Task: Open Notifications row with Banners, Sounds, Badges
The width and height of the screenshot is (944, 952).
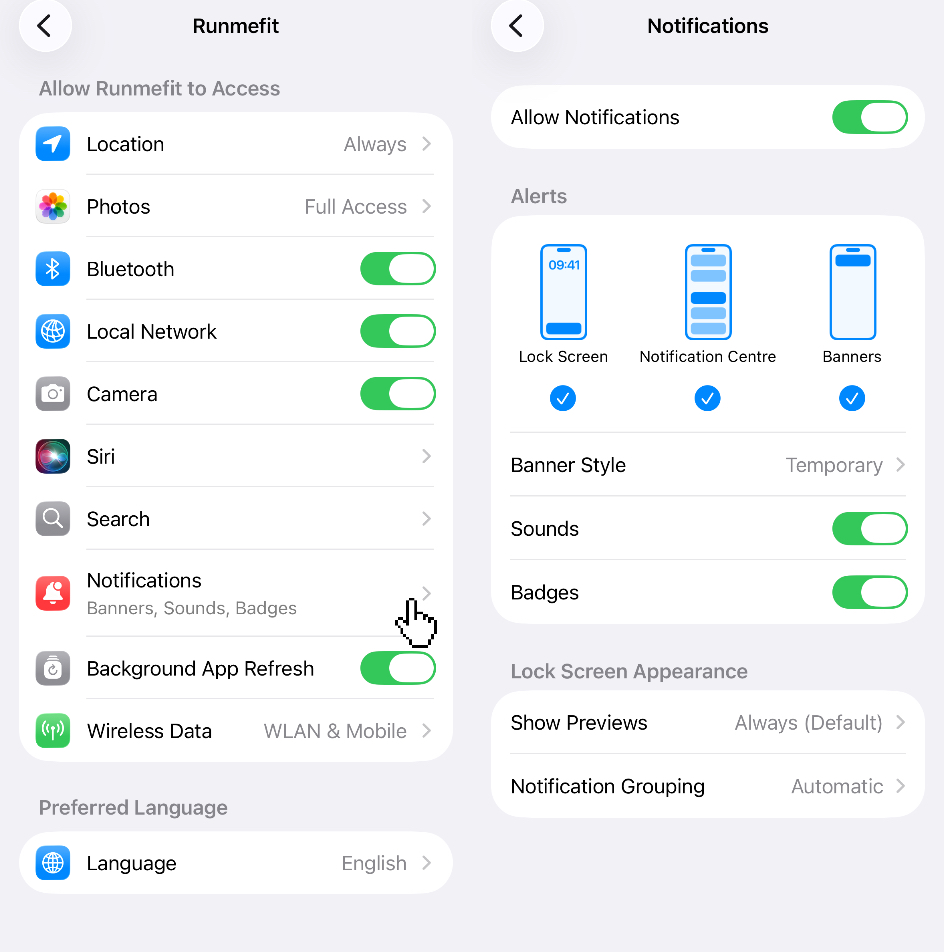Action: tap(236, 593)
